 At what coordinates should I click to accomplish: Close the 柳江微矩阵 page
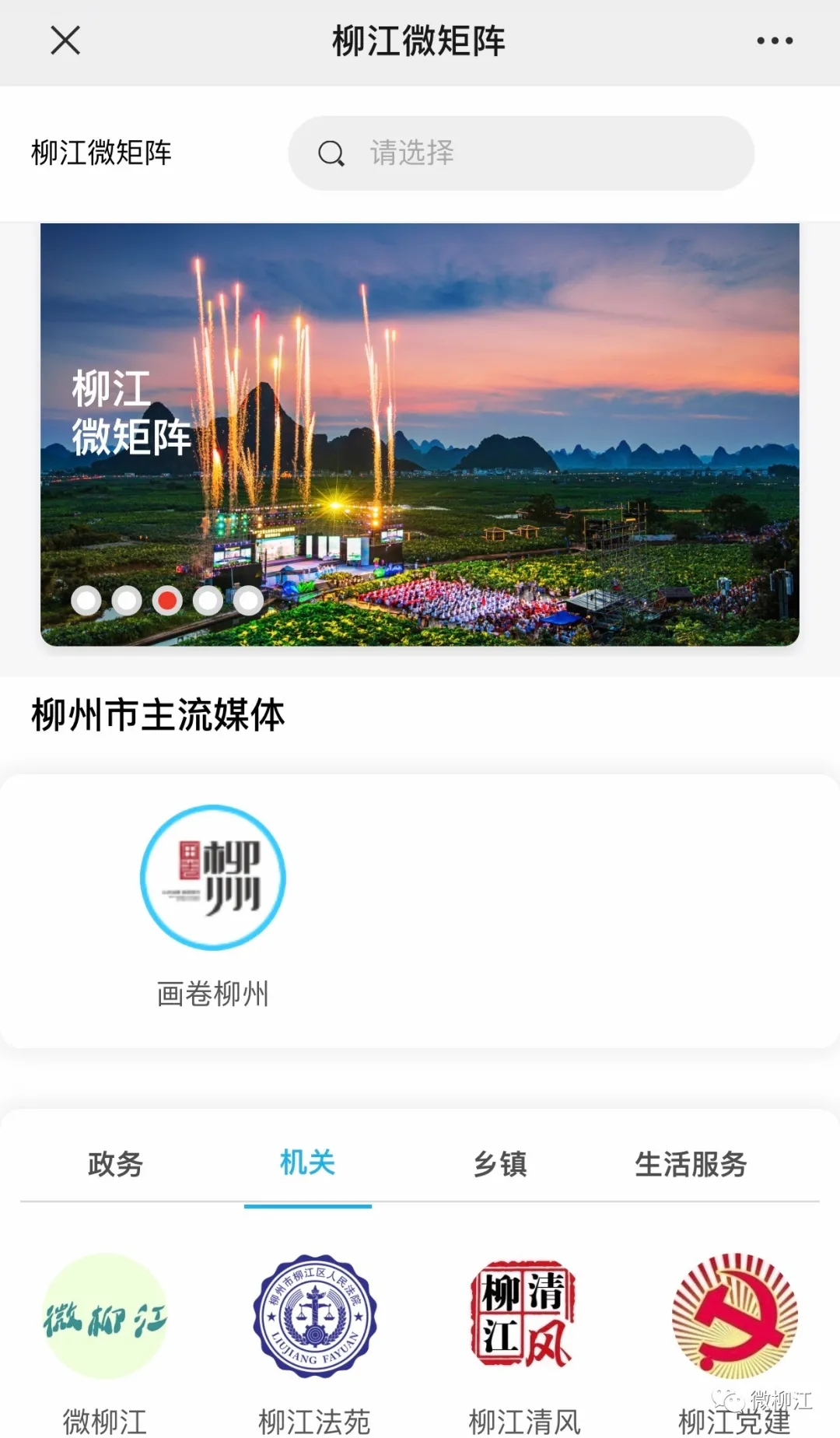pos(65,40)
